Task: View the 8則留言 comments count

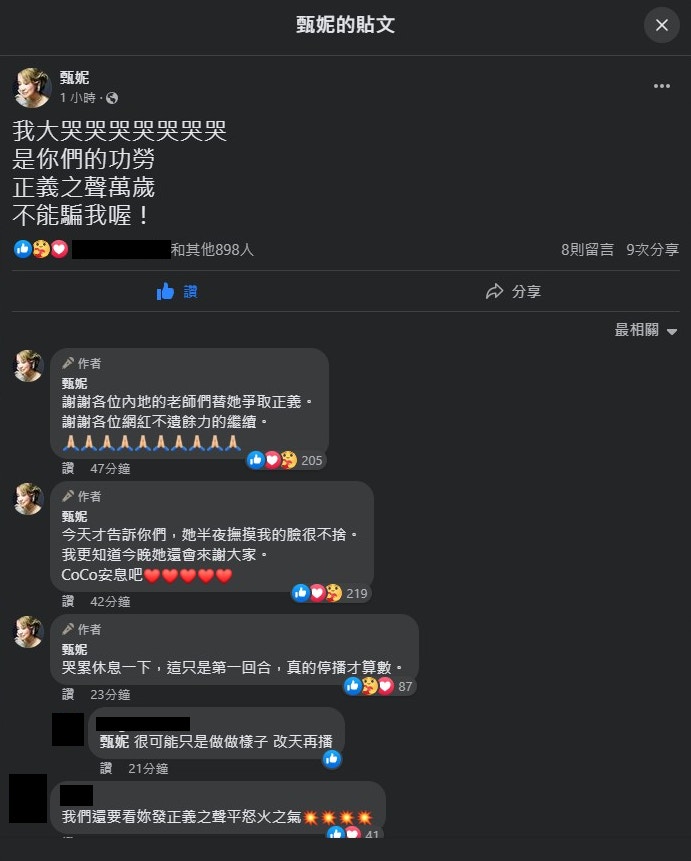Action: 587,250
